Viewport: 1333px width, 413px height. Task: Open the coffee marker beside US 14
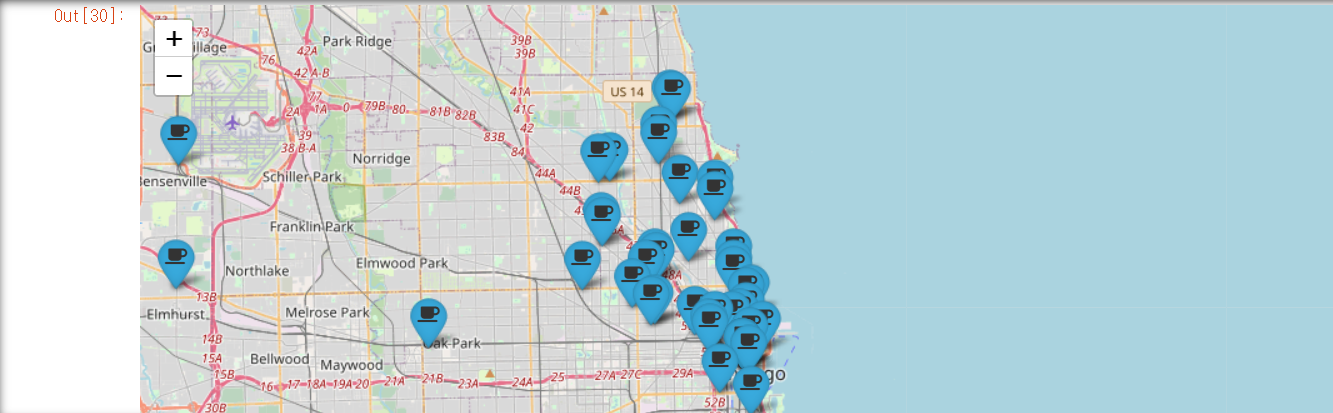pos(672,89)
